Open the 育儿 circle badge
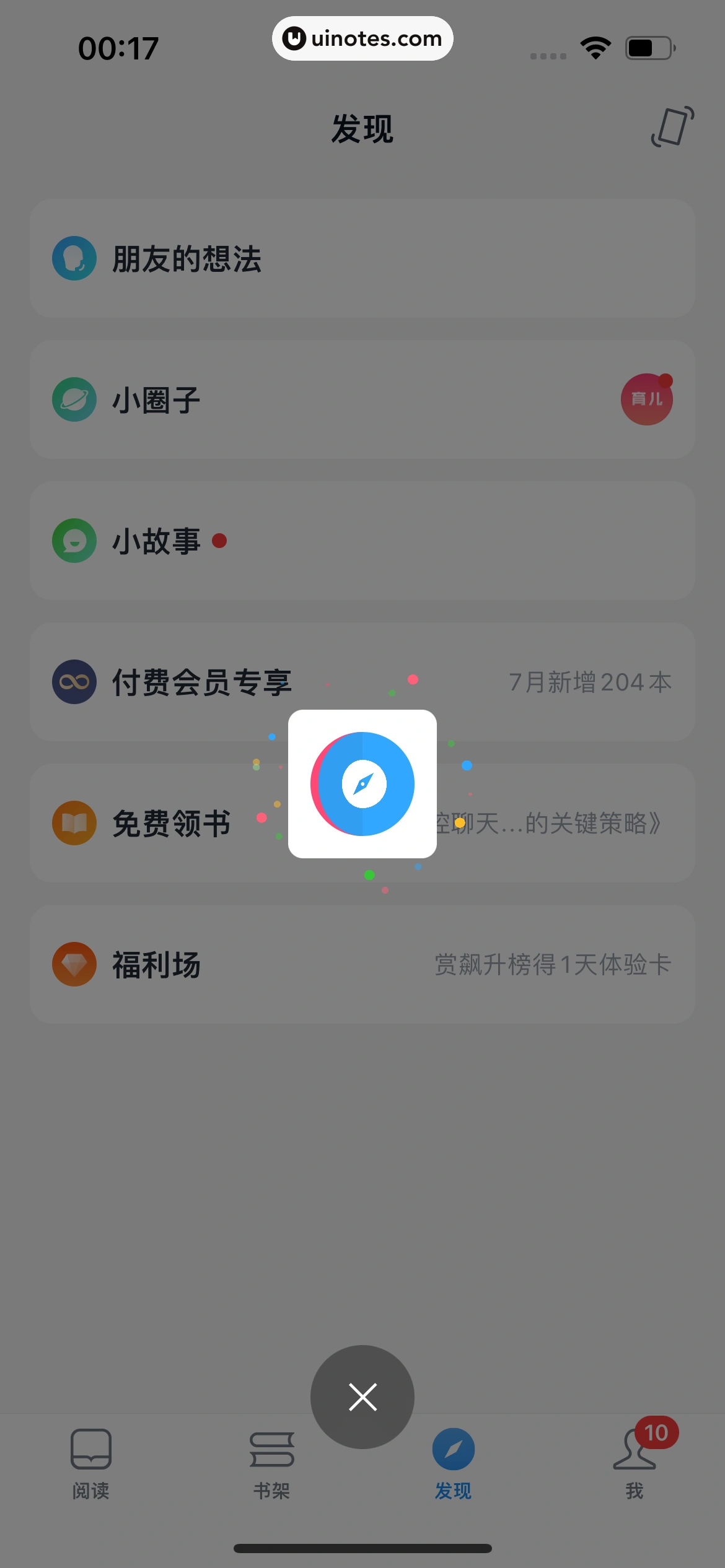 tap(646, 399)
